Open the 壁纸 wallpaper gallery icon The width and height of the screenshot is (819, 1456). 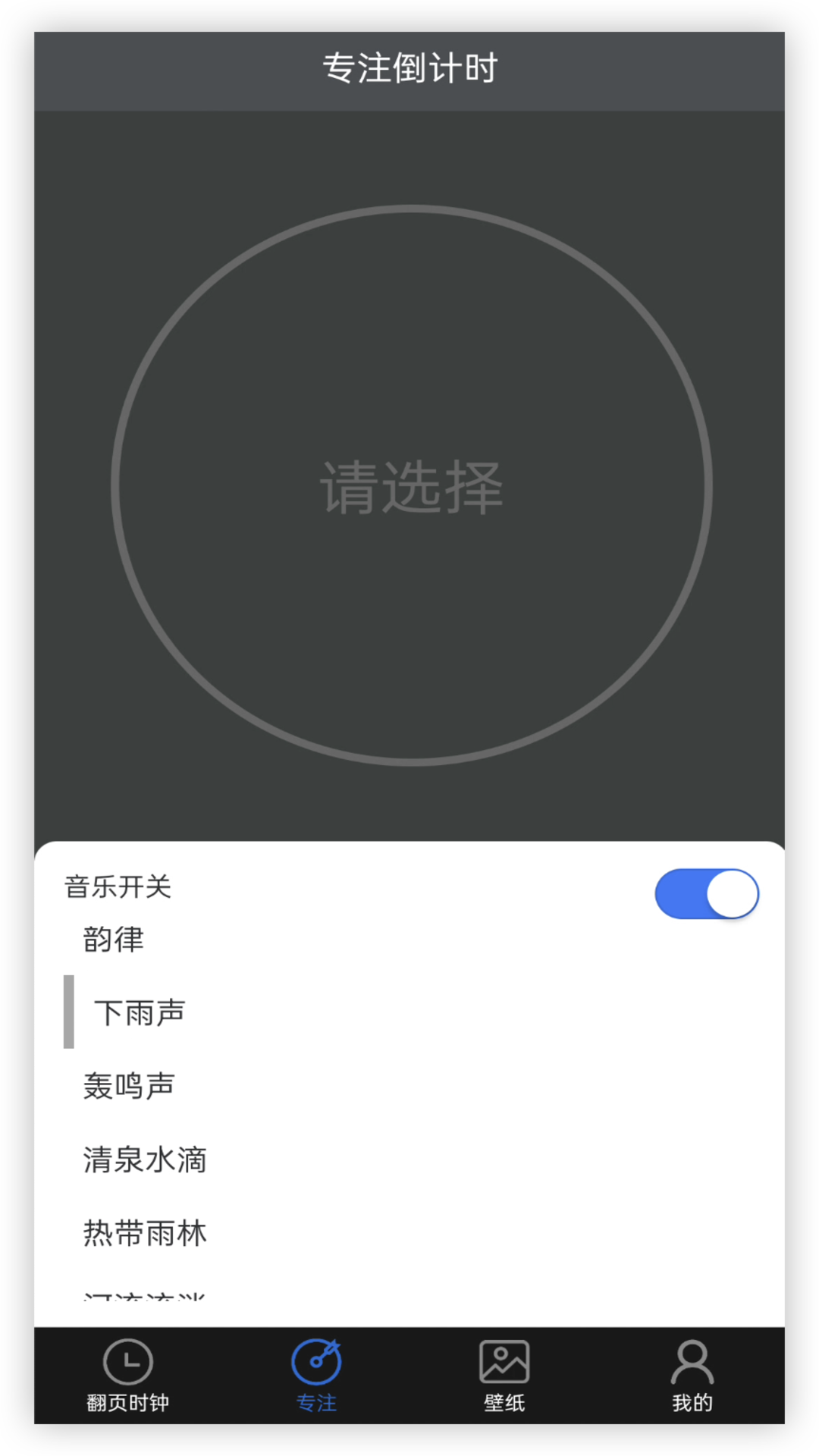(504, 1374)
